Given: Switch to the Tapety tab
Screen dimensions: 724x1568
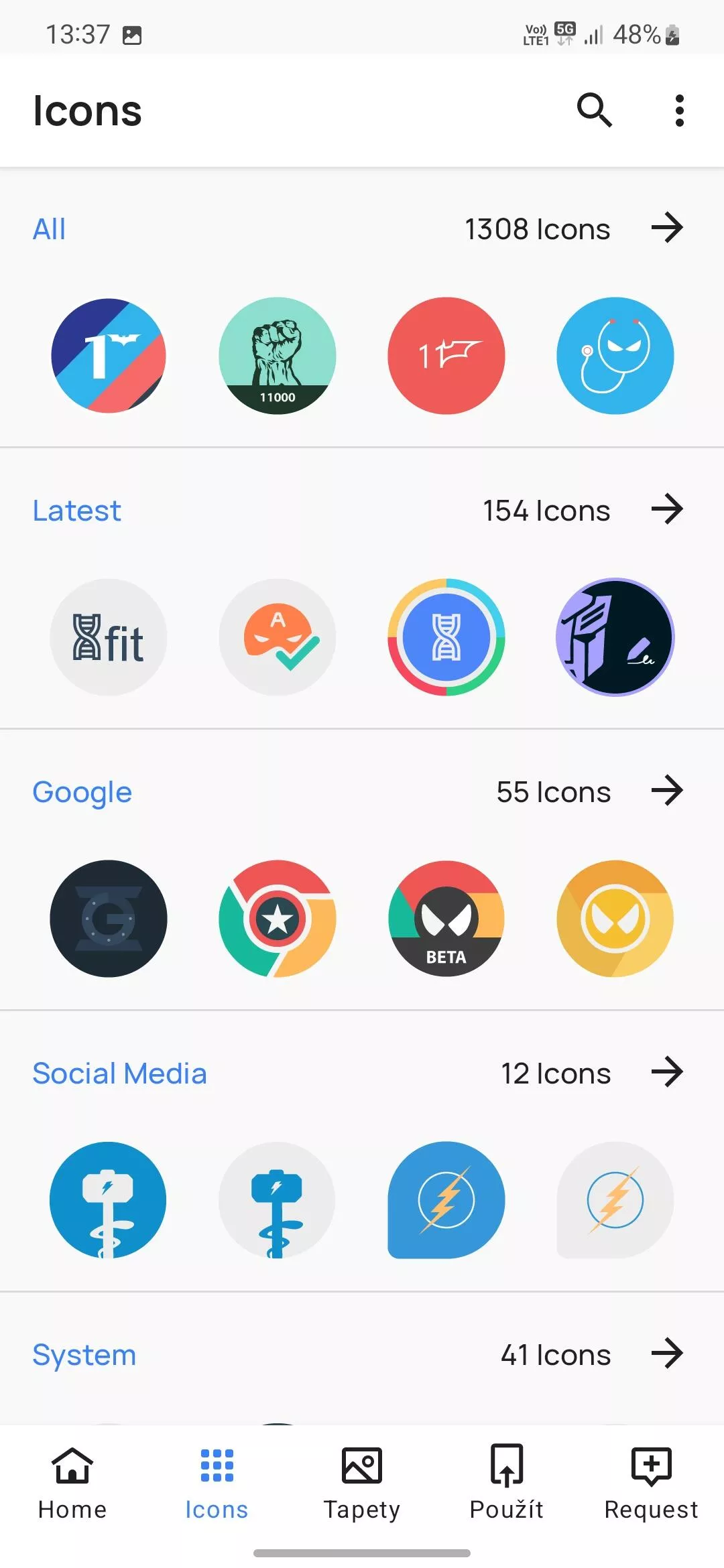Looking at the screenshot, I should (362, 1482).
